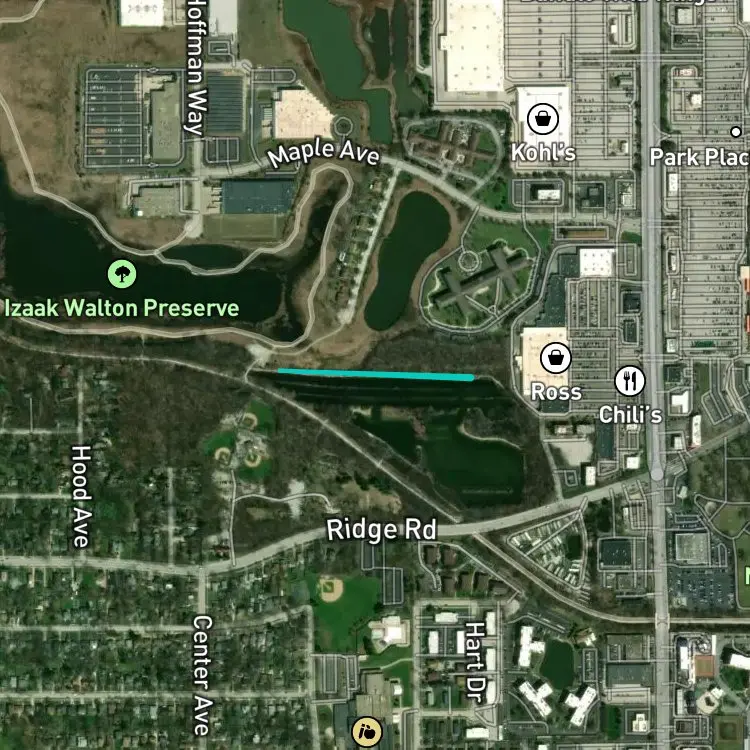The width and height of the screenshot is (750, 750).
Task: Tap the Chili's restaurant marker
Action: click(629, 381)
